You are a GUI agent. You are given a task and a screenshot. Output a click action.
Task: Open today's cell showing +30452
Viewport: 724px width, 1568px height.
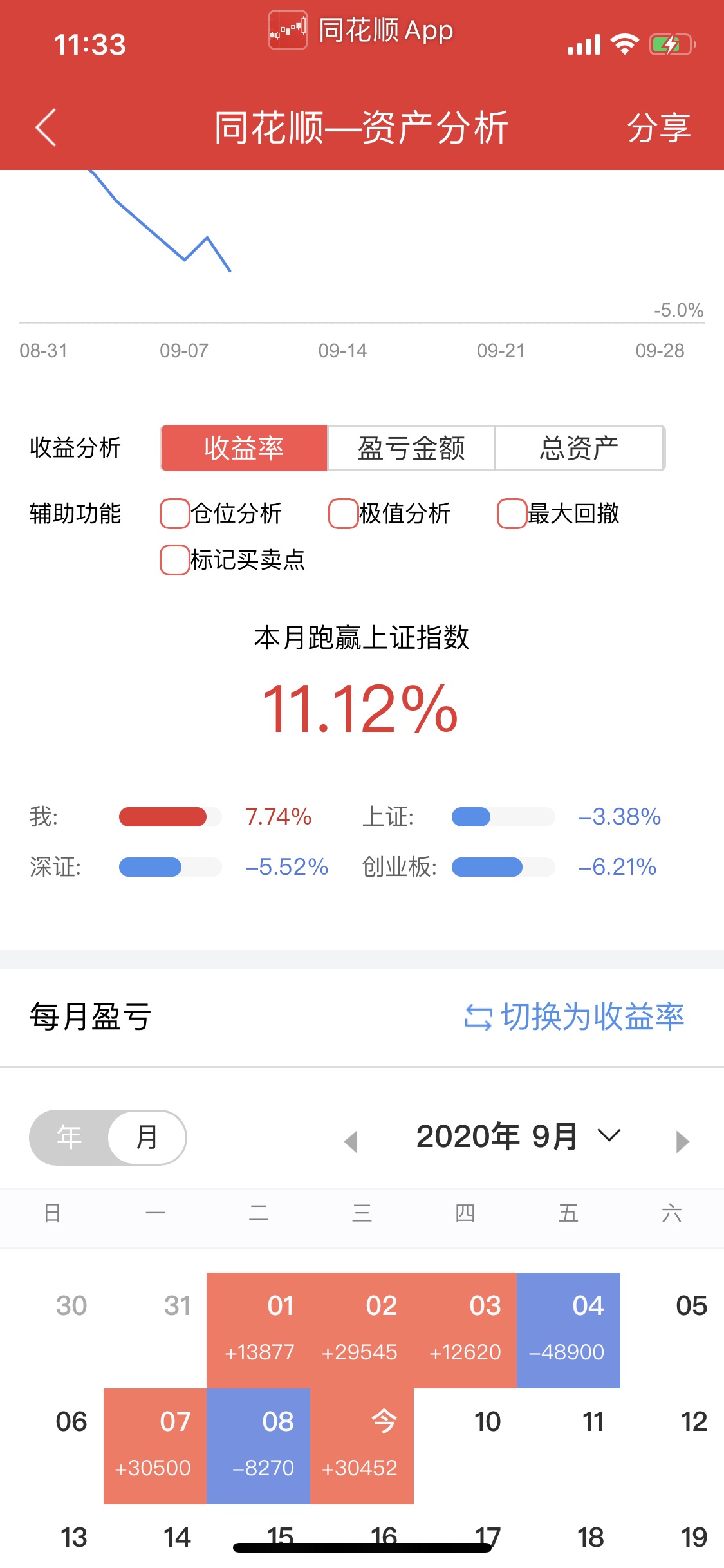[x=362, y=1446]
